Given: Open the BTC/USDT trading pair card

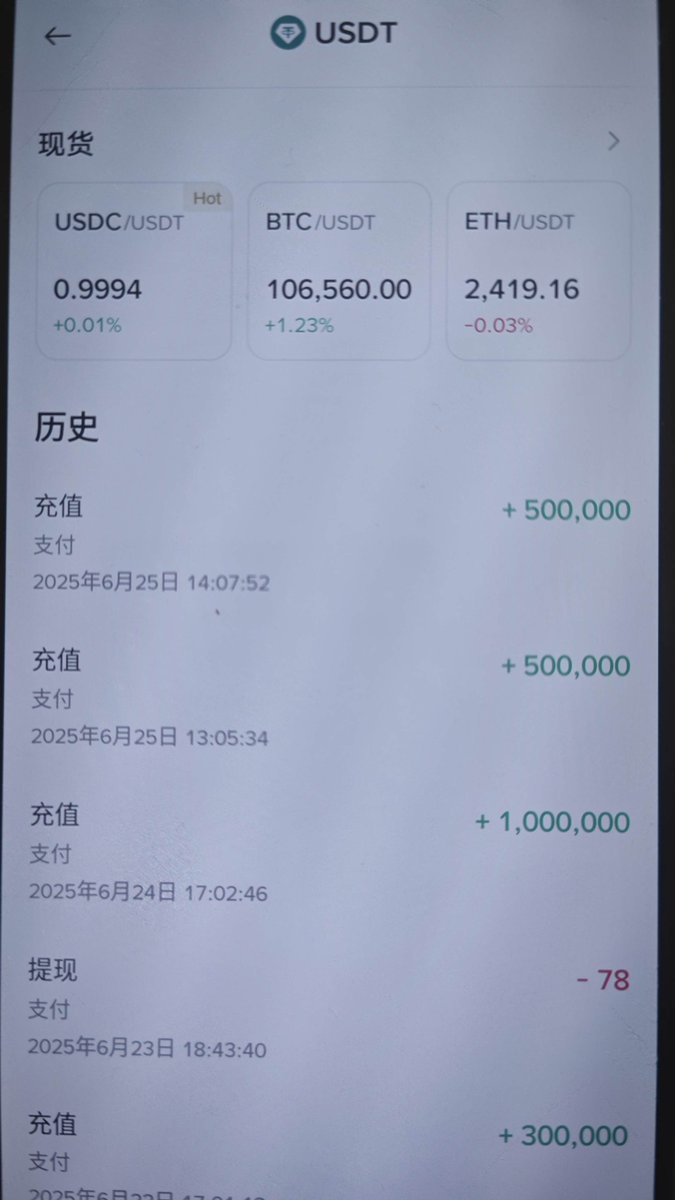Looking at the screenshot, I should tap(339, 270).
